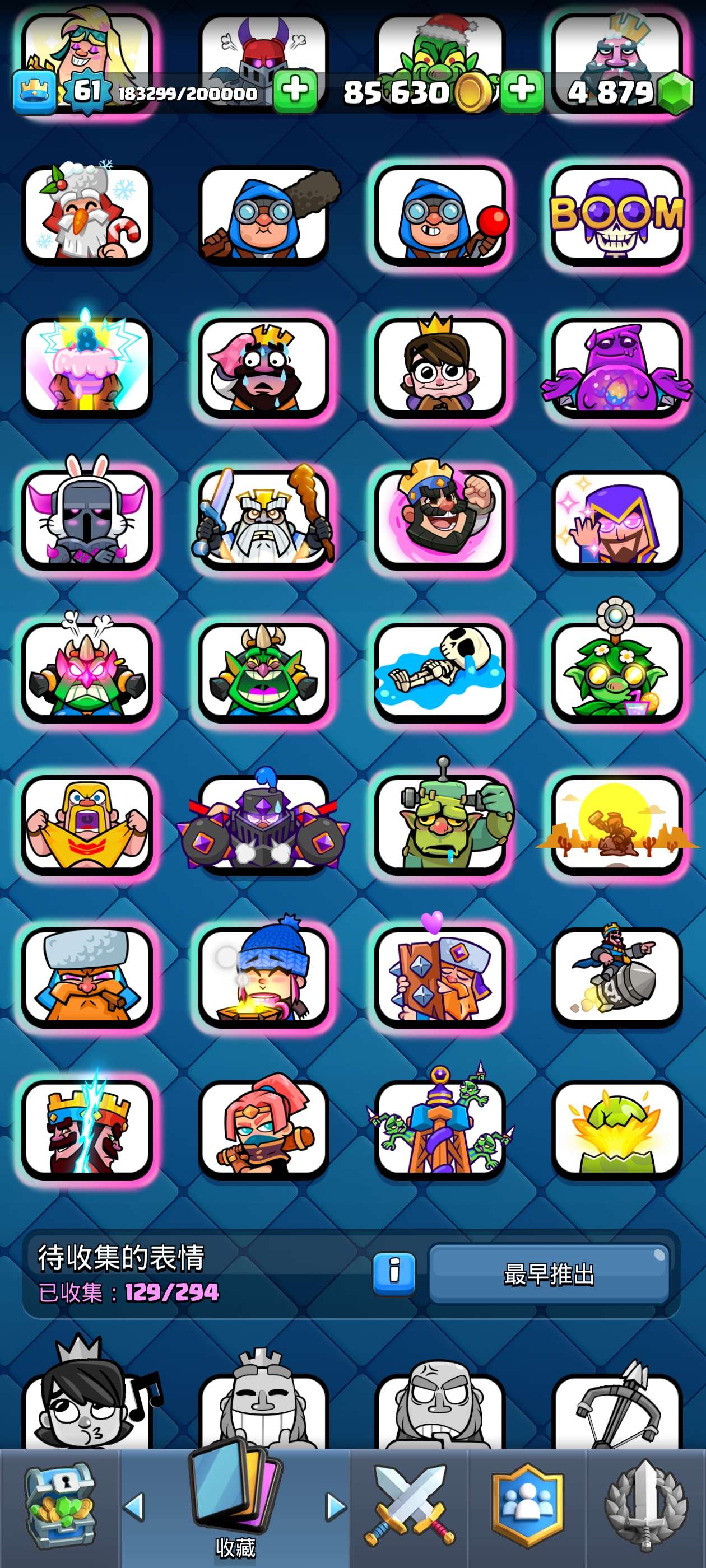Viewport: 706px width, 1568px height.
Task: Open the clan social tab
Action: [x=527, y=1506]
